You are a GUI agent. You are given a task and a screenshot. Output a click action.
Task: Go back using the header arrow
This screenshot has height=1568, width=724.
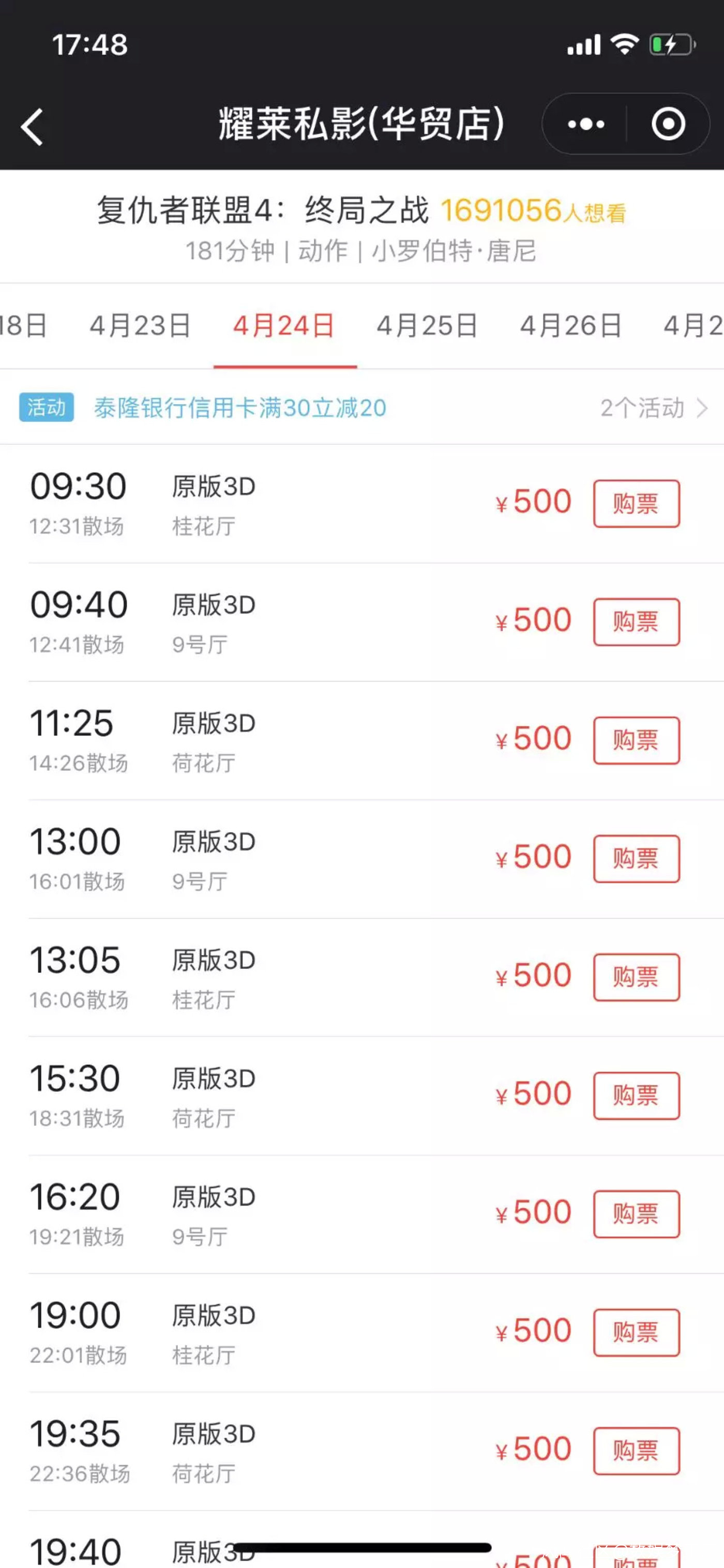pyautogui.click(x=32, y=127)
